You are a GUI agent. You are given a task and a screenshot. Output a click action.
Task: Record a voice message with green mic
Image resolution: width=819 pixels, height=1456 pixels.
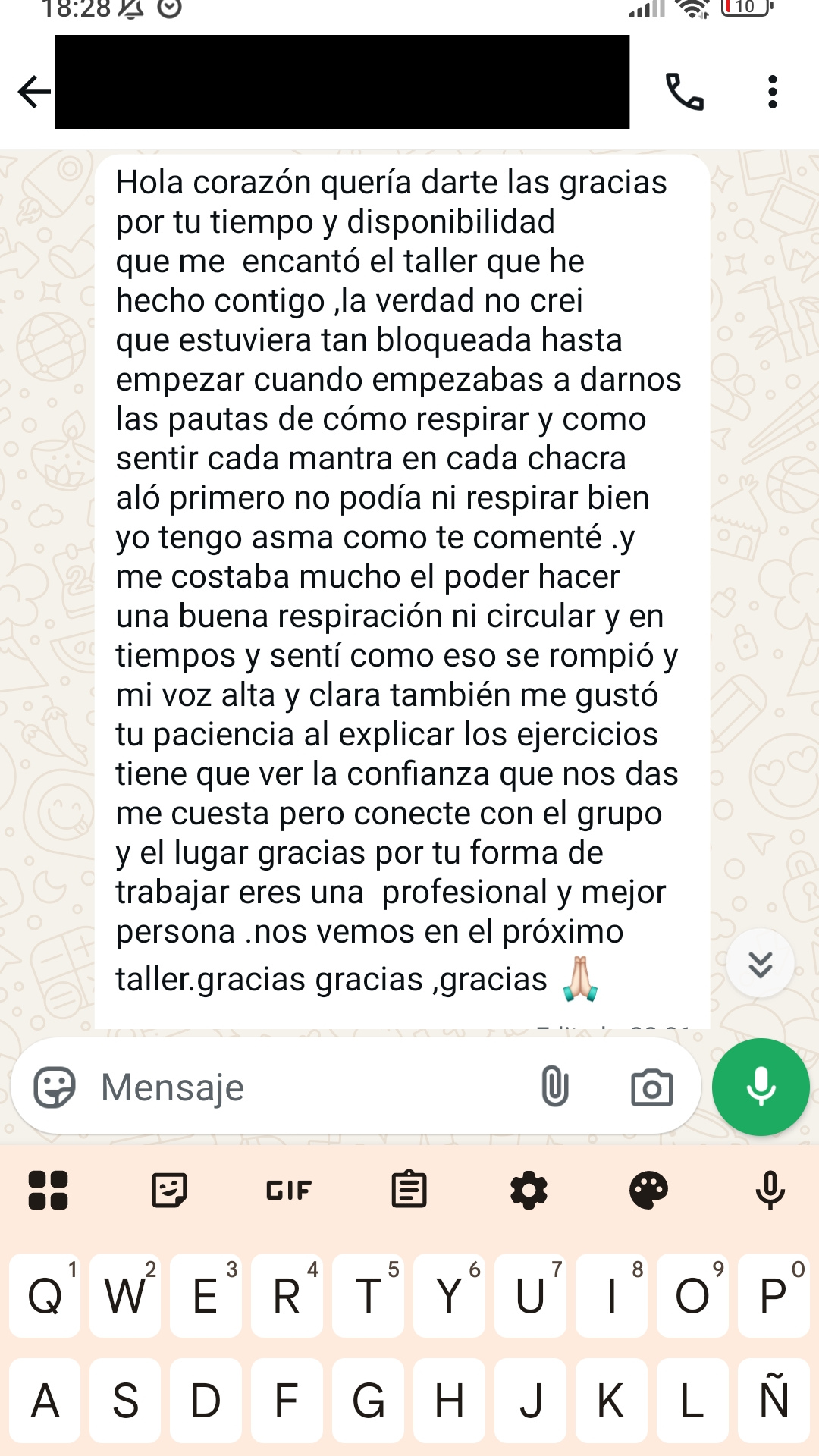point(761,1087)
